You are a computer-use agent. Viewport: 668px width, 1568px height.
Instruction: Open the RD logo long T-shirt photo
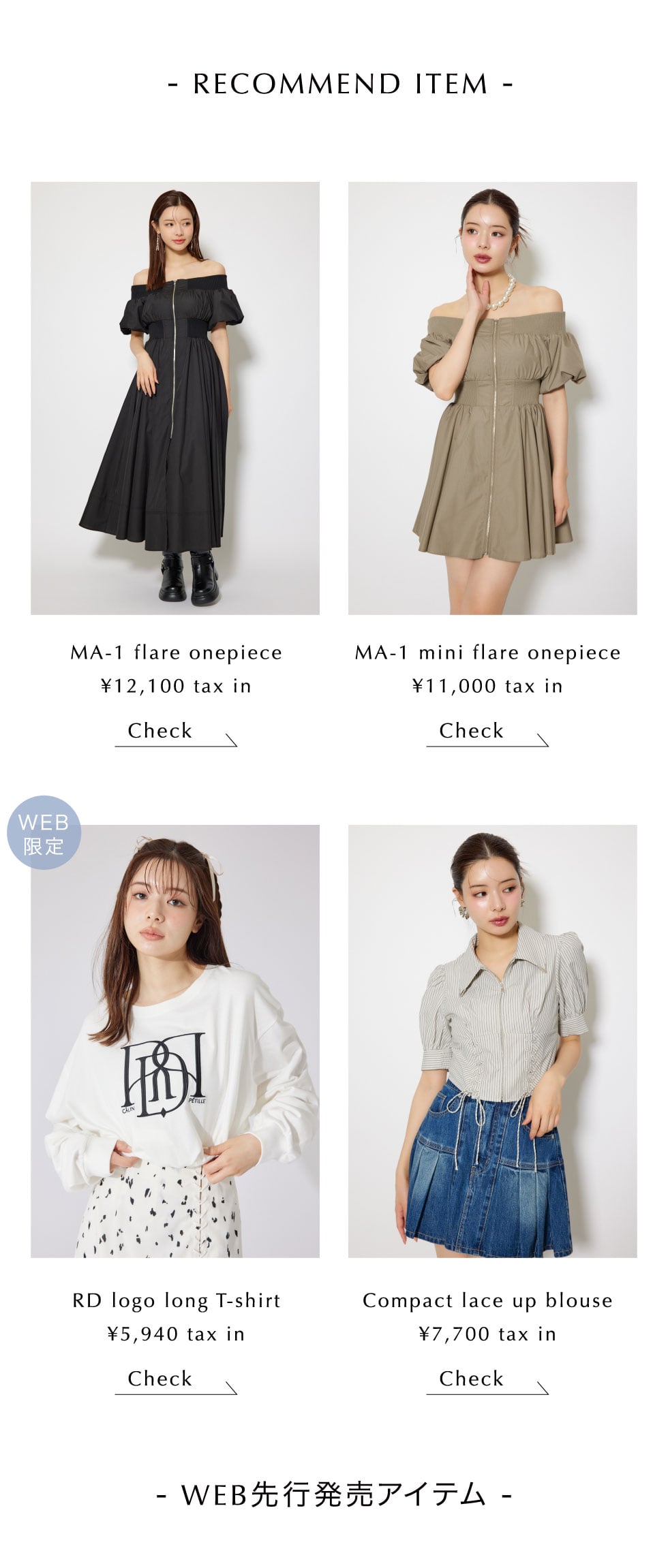pos(175,1041)
